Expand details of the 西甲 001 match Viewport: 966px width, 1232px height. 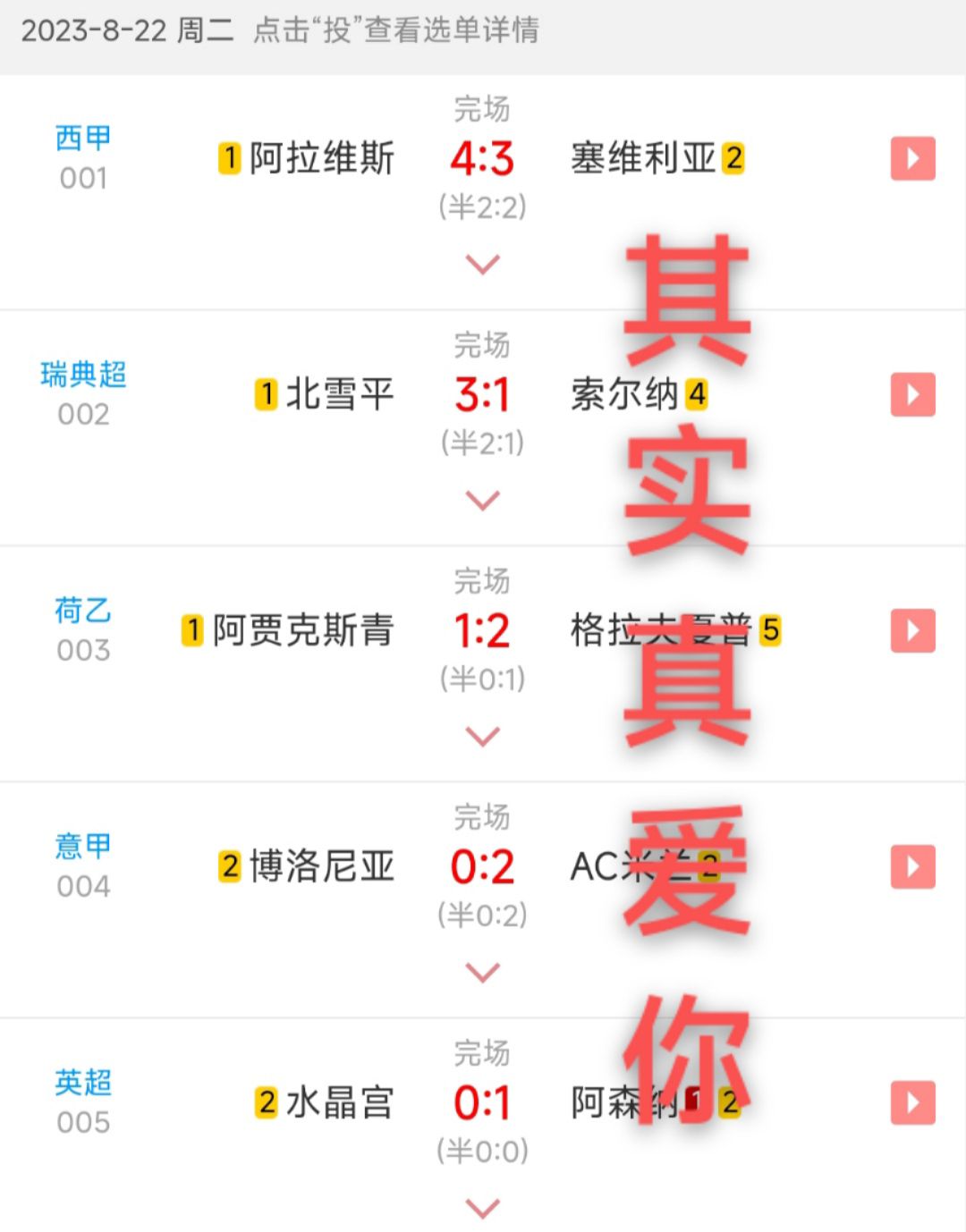point(483,265)
